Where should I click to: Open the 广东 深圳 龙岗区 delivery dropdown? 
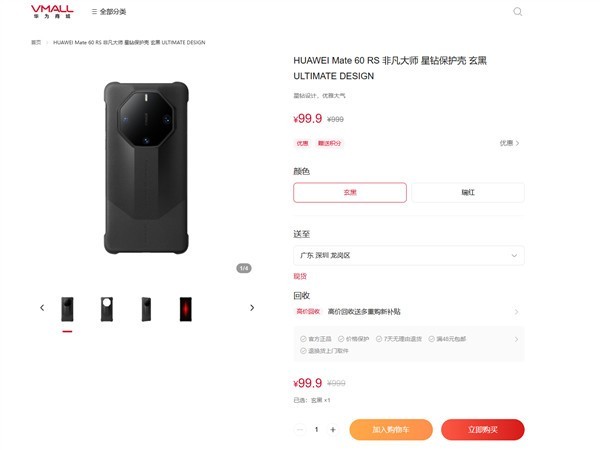coord(408,256)
